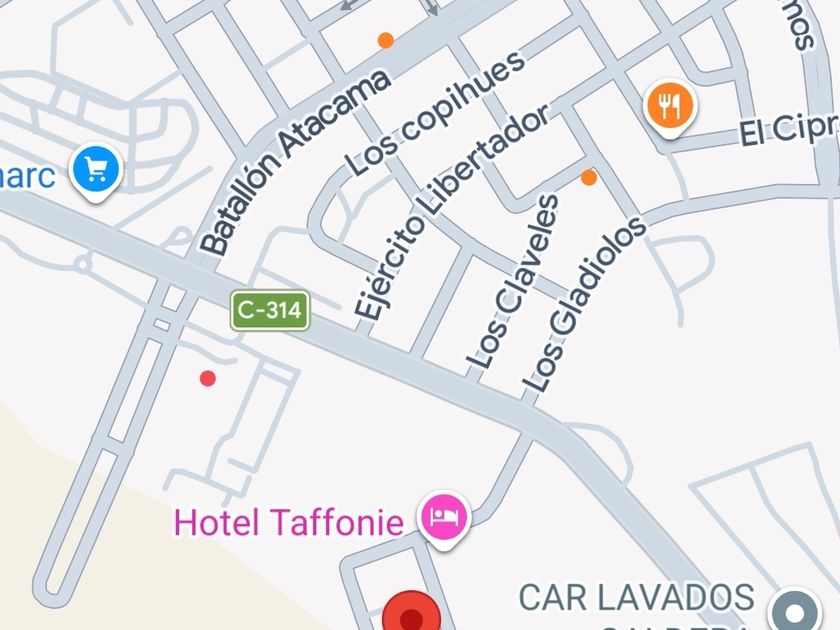Viewport: 840px width, 630px height.
Task: Select the red dropped pin marker
Action: coord(412,614)
